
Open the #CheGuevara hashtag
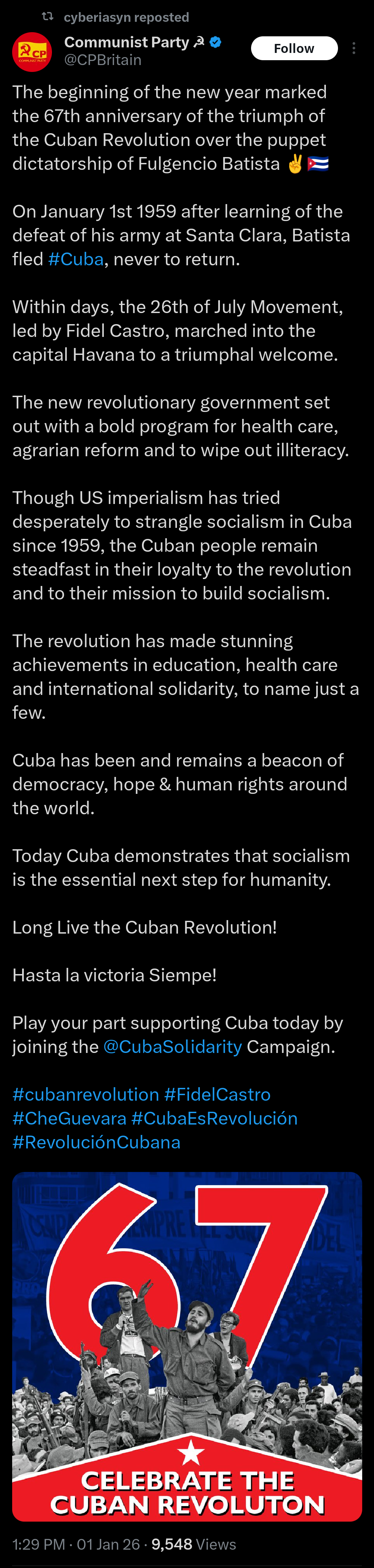[x=69, y=1118]
